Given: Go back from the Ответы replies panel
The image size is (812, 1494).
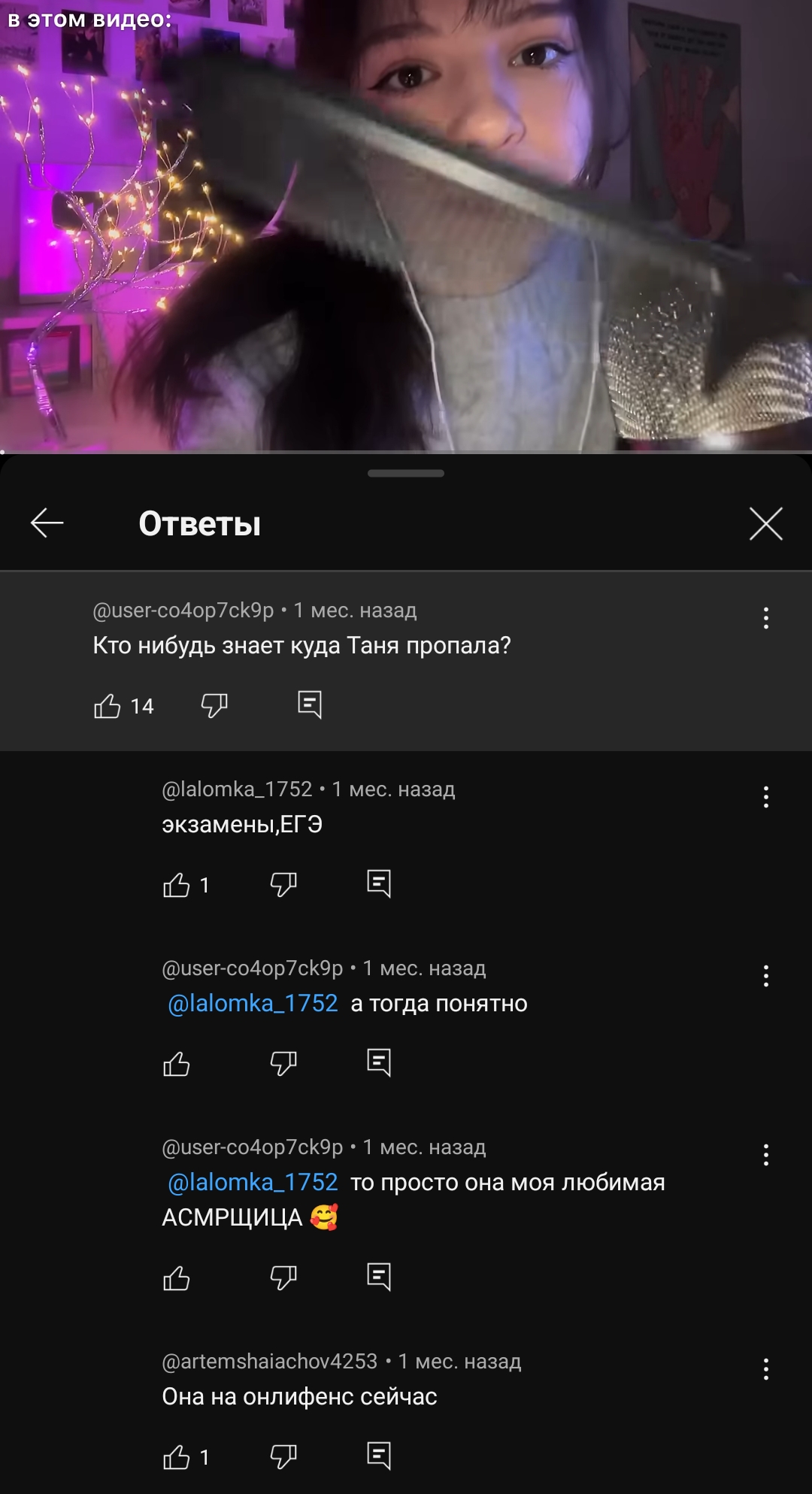Looking at the screenshot, I should (47, 523).
